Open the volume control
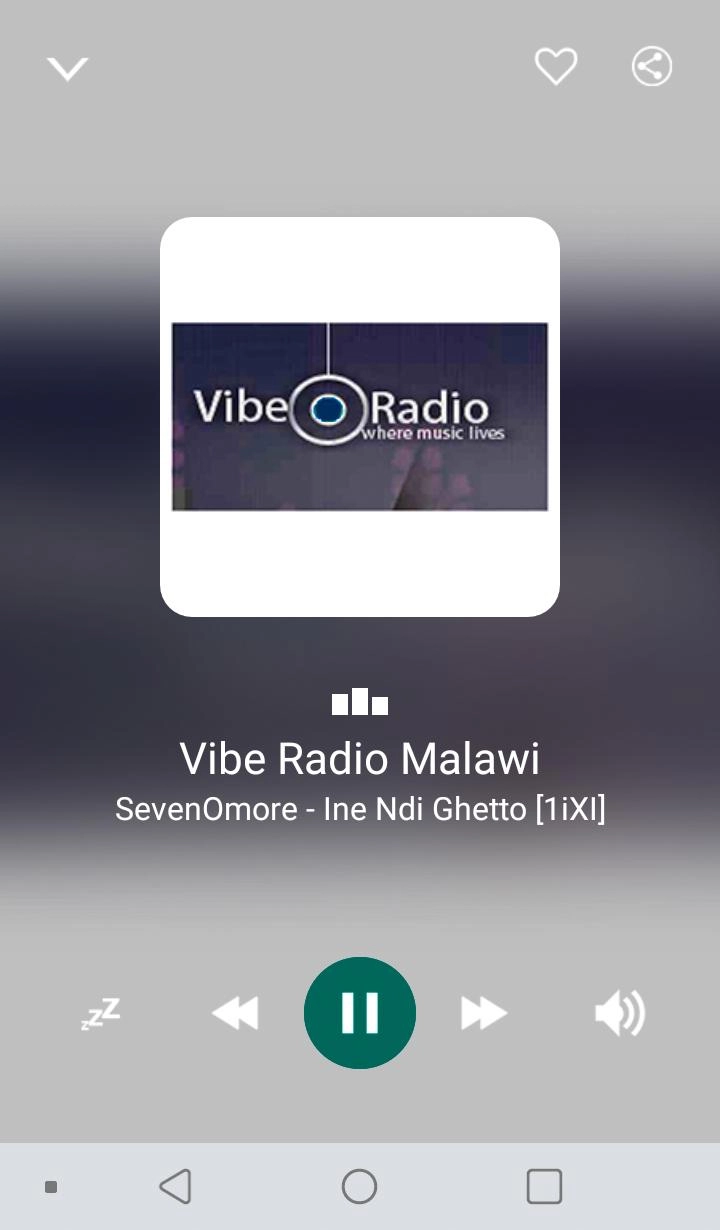 tap(620, 1013)
